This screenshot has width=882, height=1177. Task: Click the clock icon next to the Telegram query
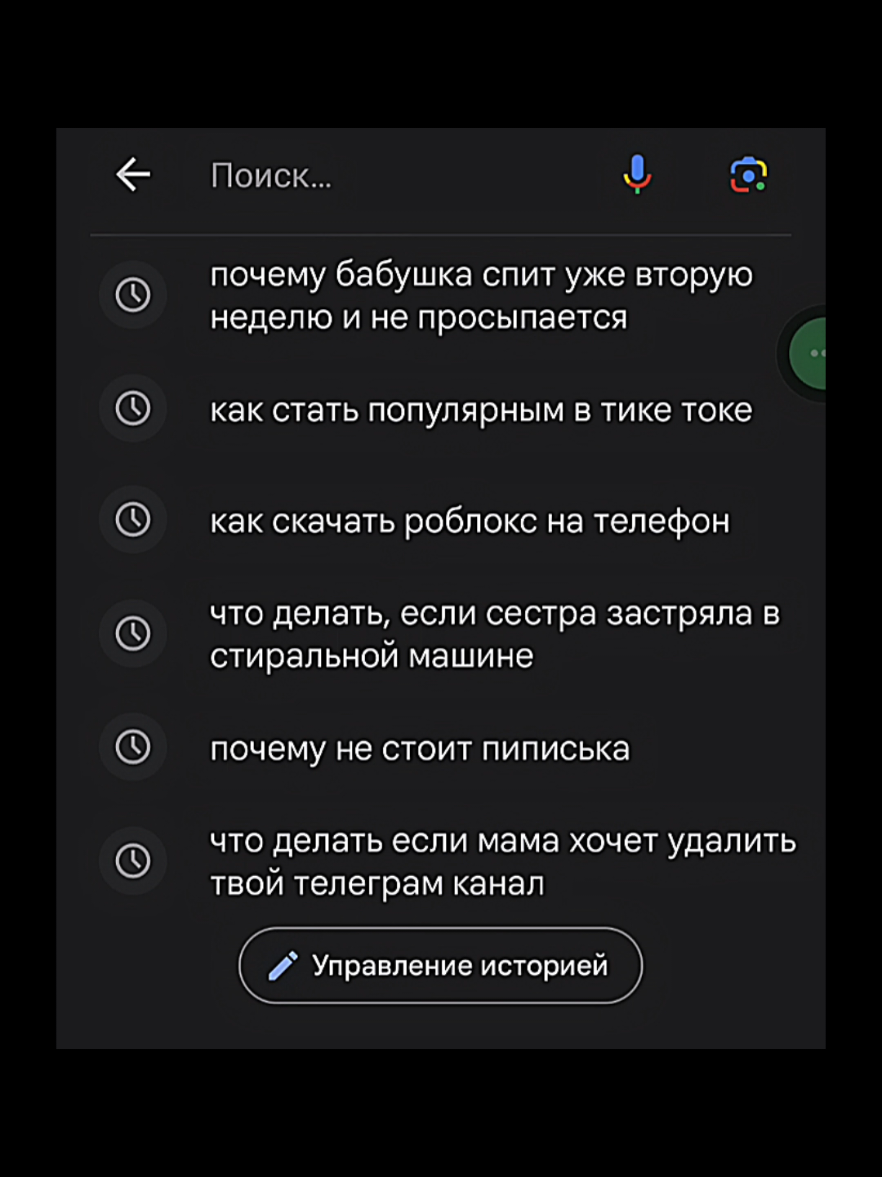click(132, 861)
